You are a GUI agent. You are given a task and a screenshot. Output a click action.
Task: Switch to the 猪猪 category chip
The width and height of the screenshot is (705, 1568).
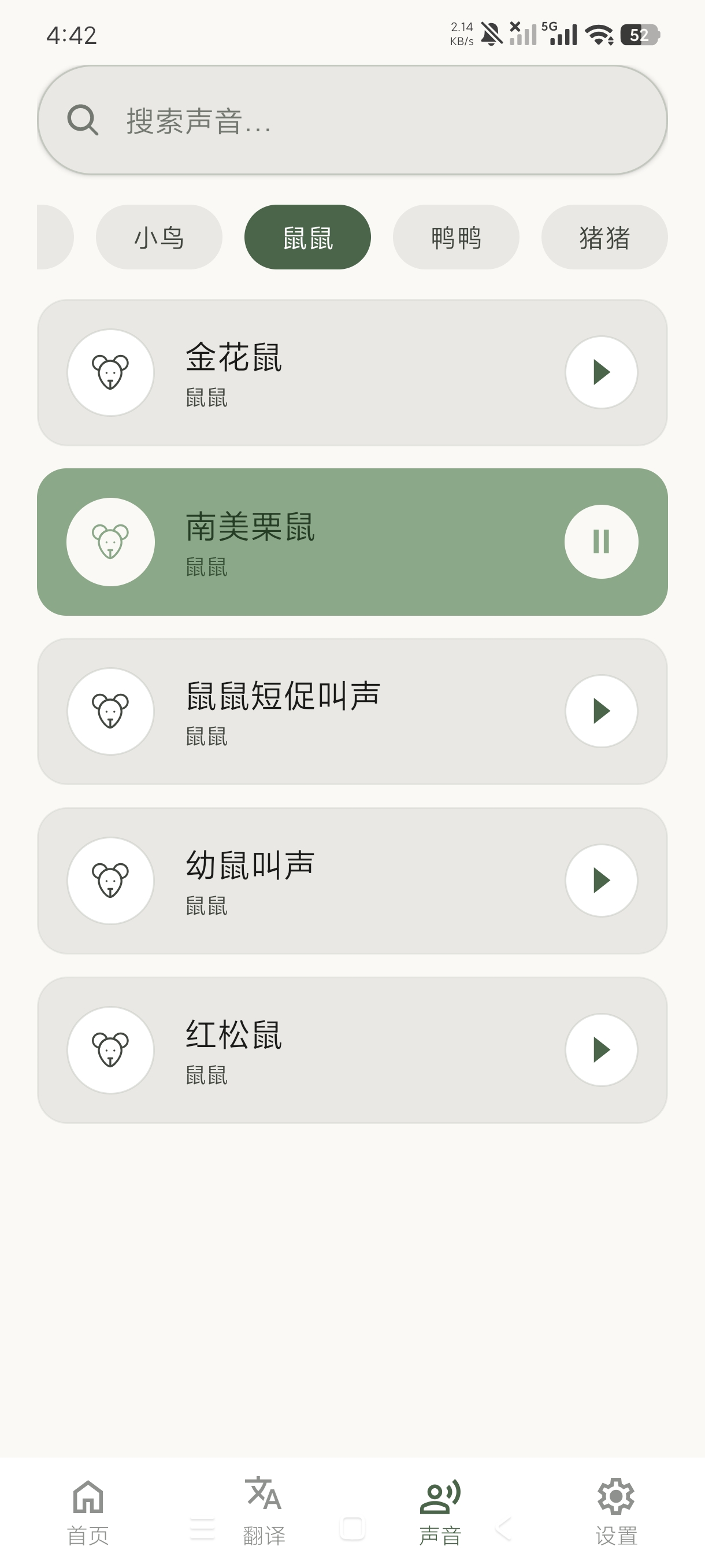(x=604, y=237)
